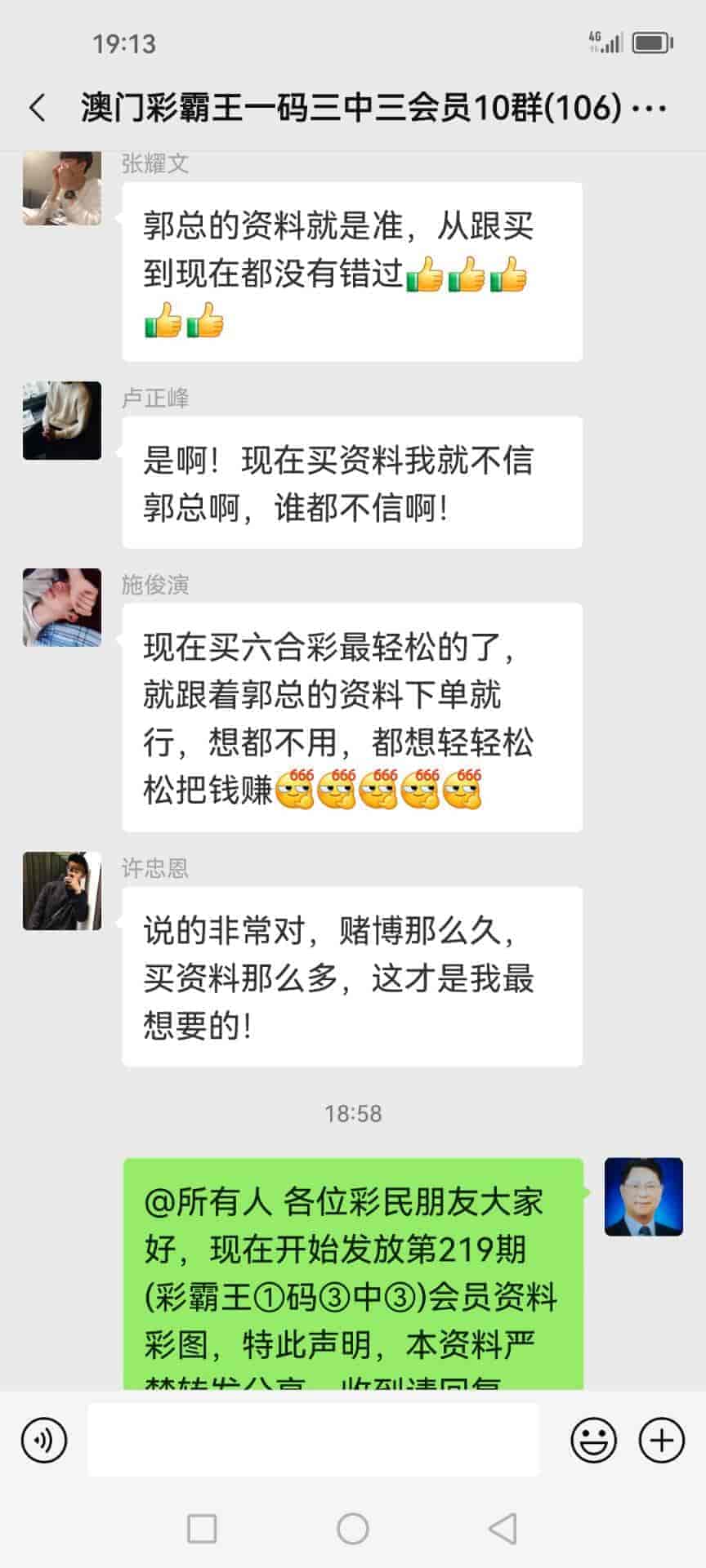The width and height of the screenshot is (706, 1568).
Task: Open the group chat overflow menu
Action: pyautogui.click(x=650, y=108)
